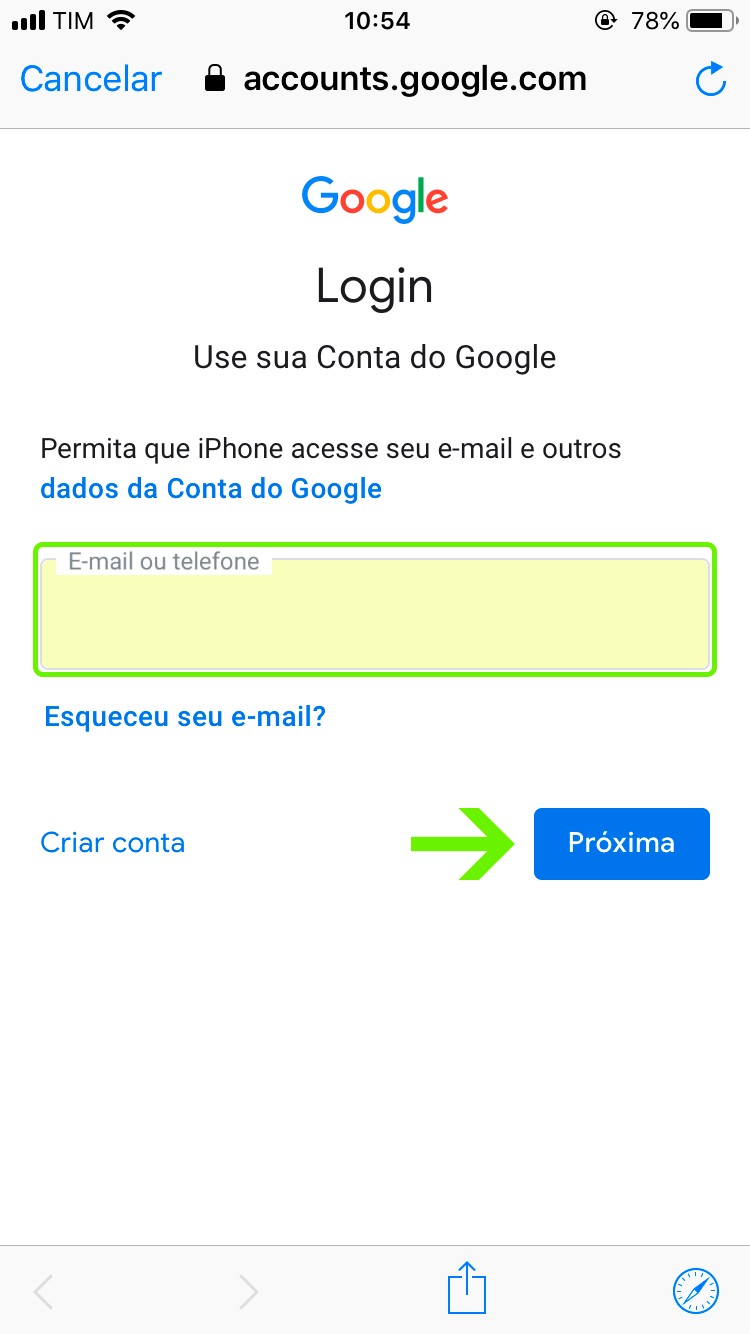Tap 'Esqueceu seu e-mail?' link
Image resolution: width=750 pixels, height=1334 pixels.
185,716
